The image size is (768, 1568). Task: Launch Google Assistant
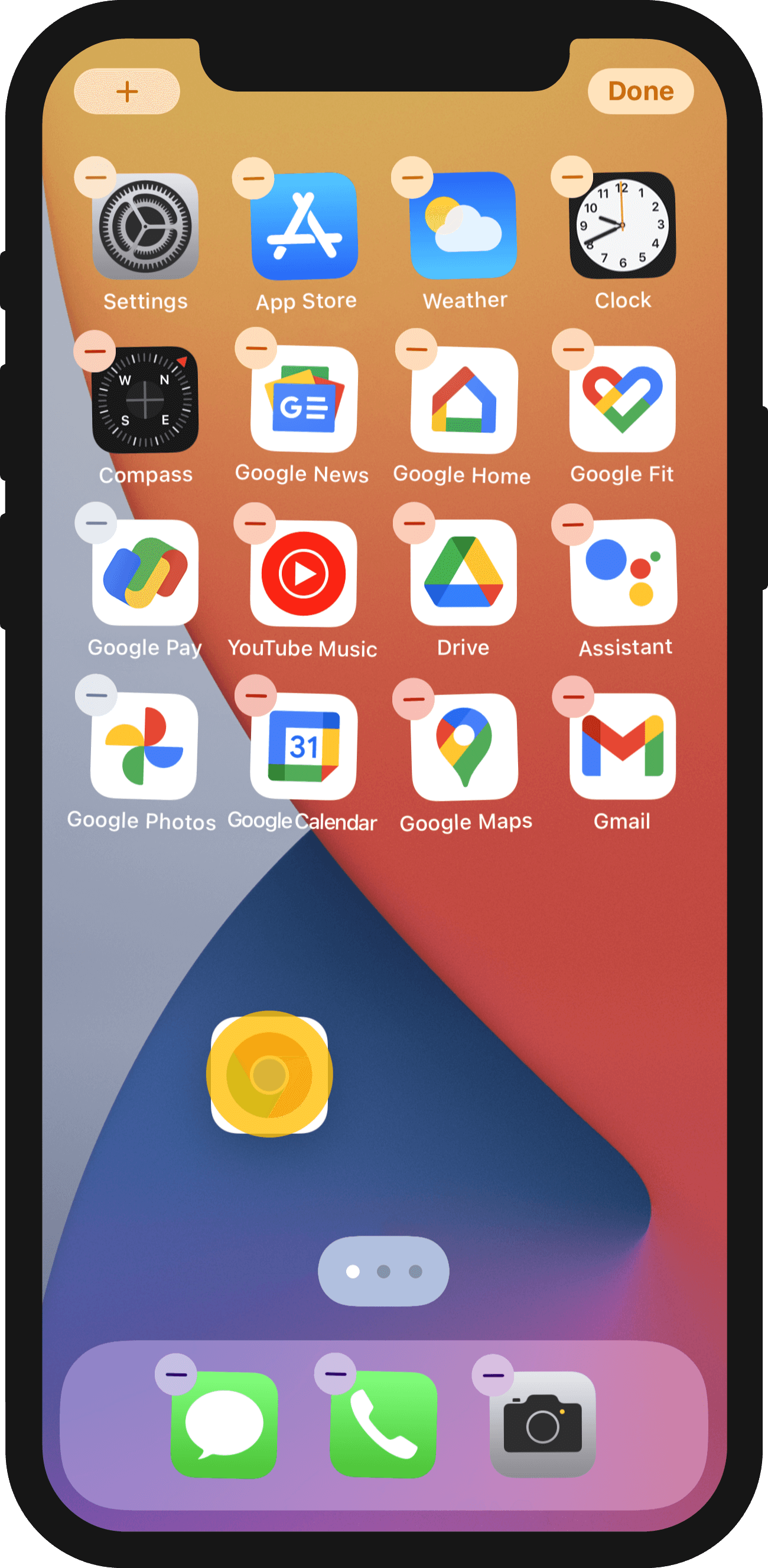(x=623, y=573)
